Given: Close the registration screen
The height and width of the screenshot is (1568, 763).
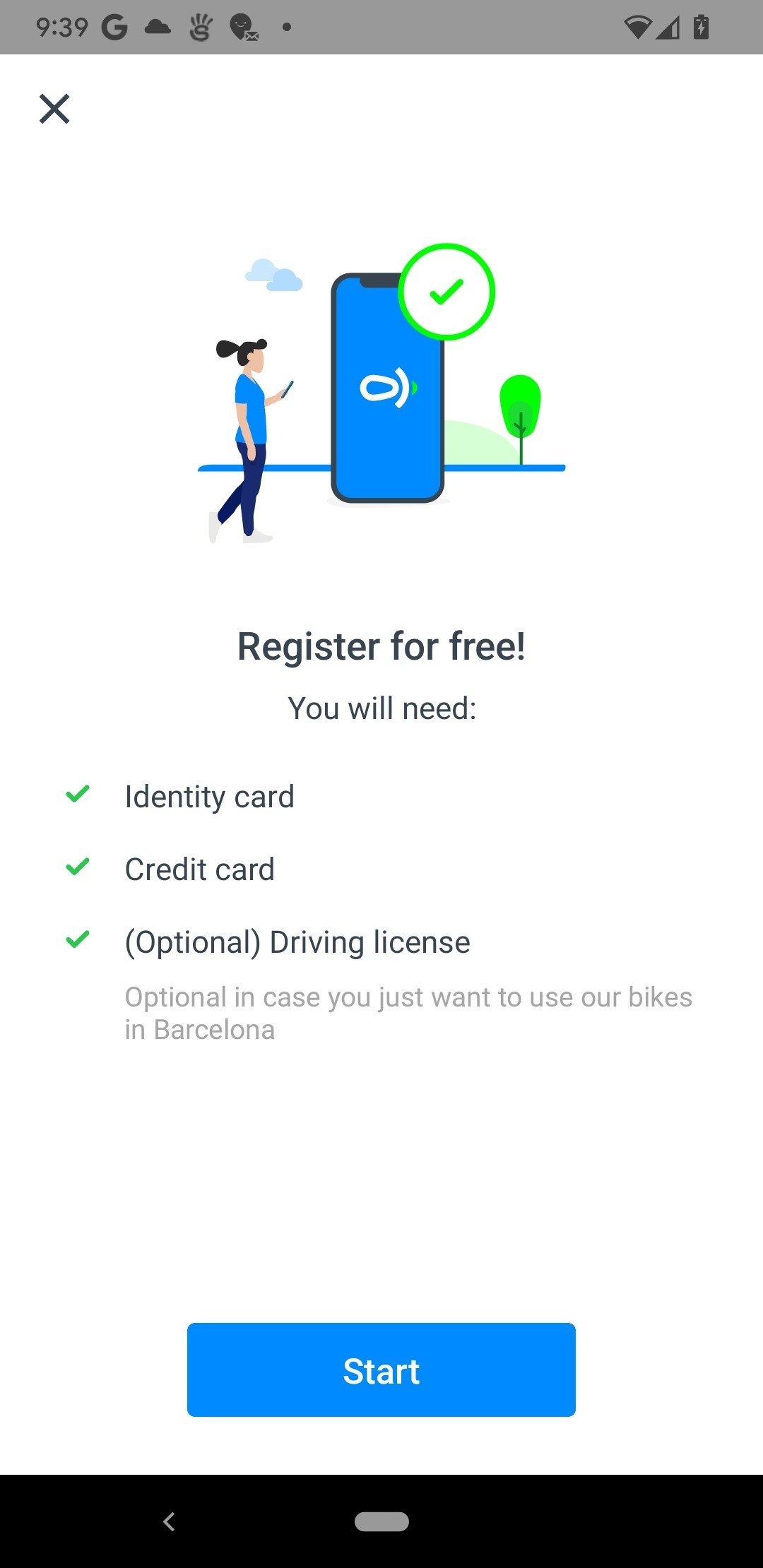Looking at the screenshot, I should coord(54,109).
